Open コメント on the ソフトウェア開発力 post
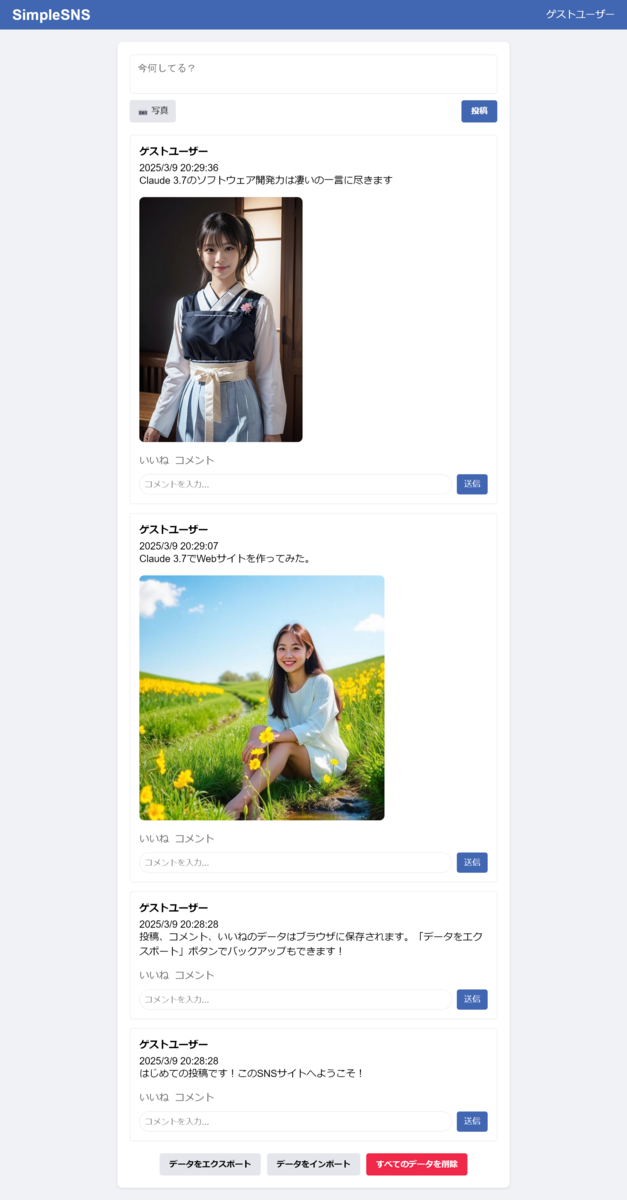The width and height of the screenshot is (627, 1200). click(x=194, y=460)
